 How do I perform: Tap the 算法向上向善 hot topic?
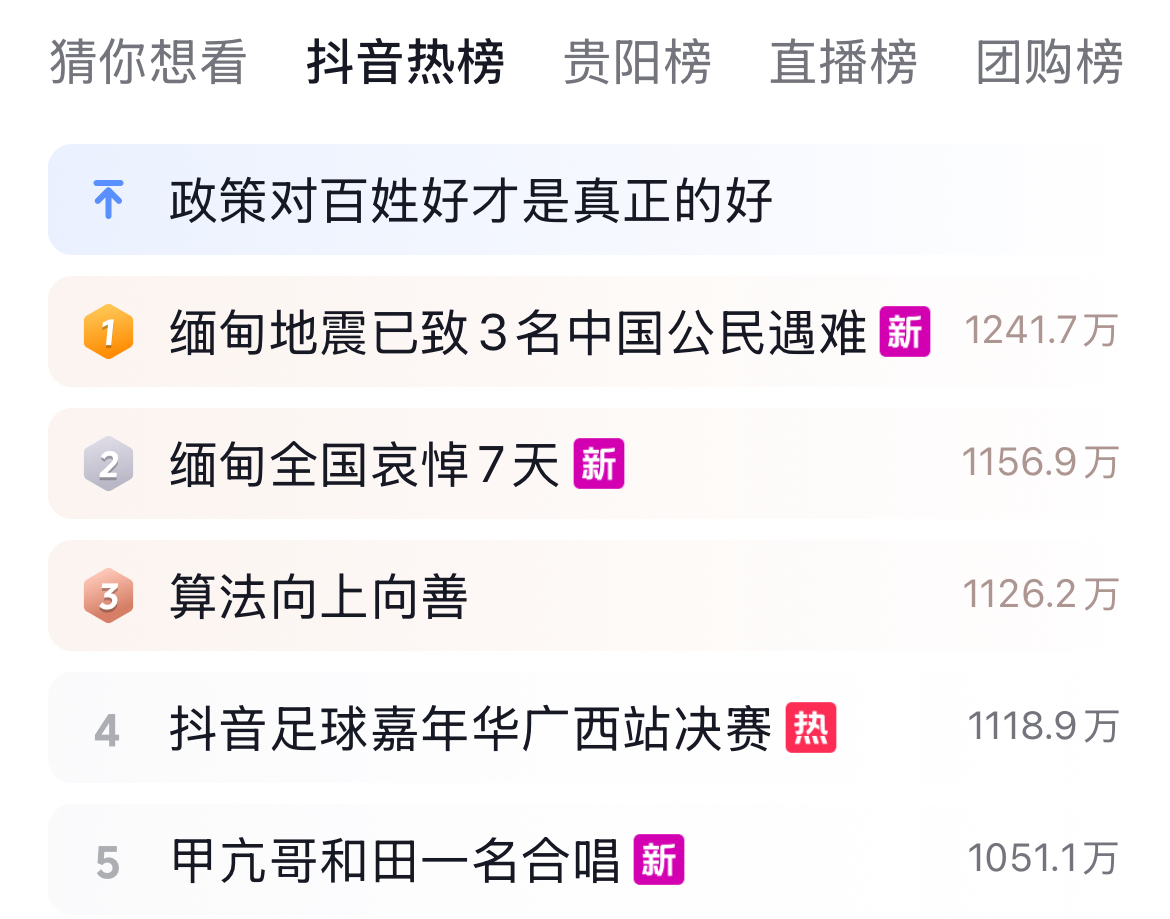click(318, 597)
